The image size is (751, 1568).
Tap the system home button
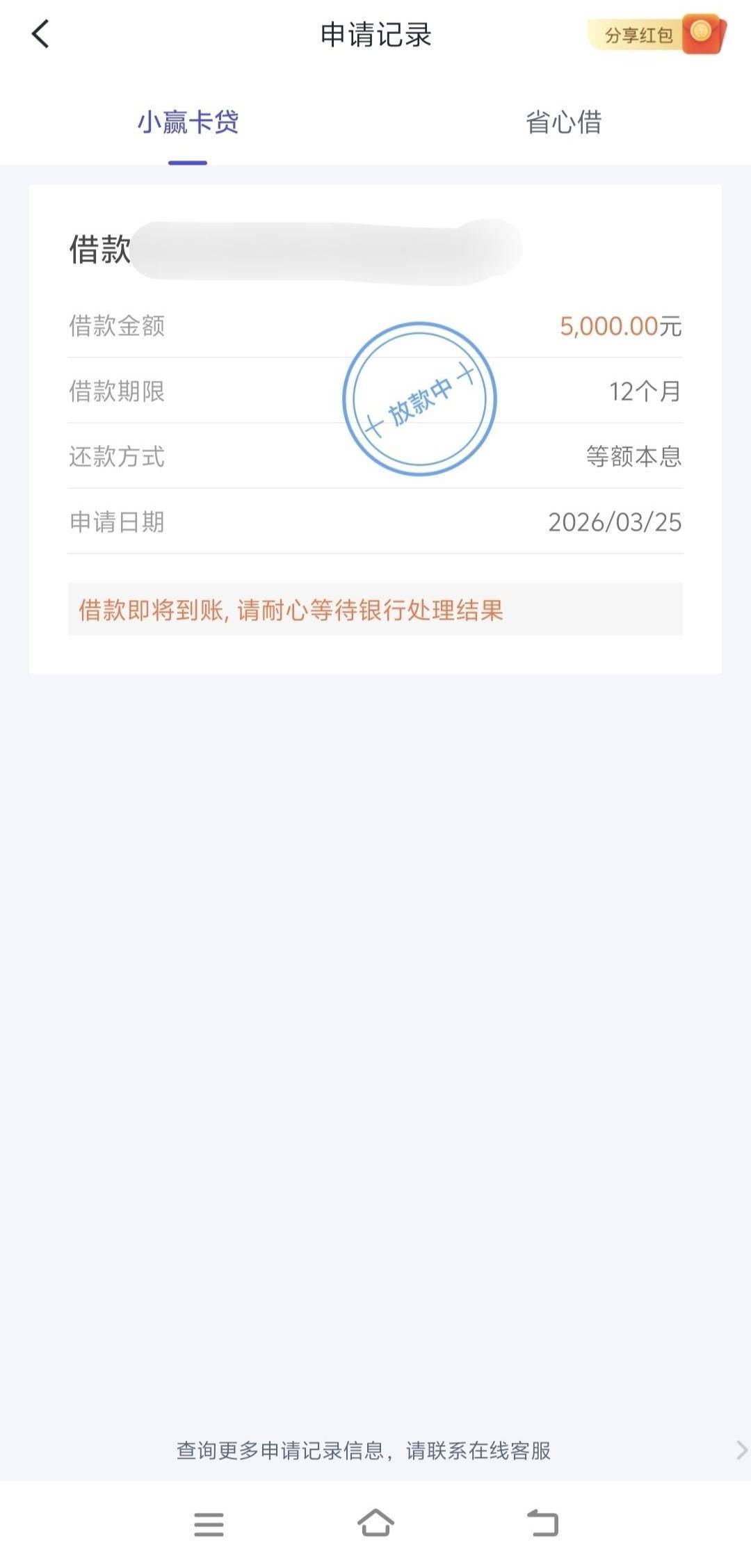coord(375,1523)
